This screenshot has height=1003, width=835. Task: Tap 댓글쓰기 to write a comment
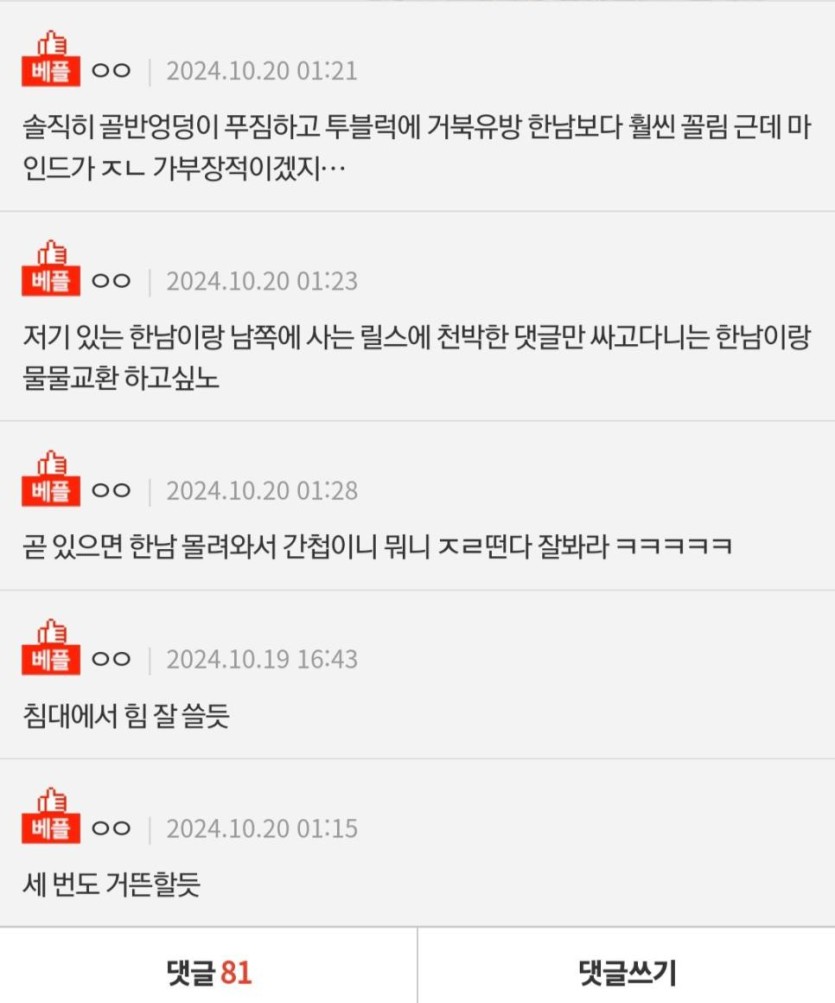click(x=627, y=970)
